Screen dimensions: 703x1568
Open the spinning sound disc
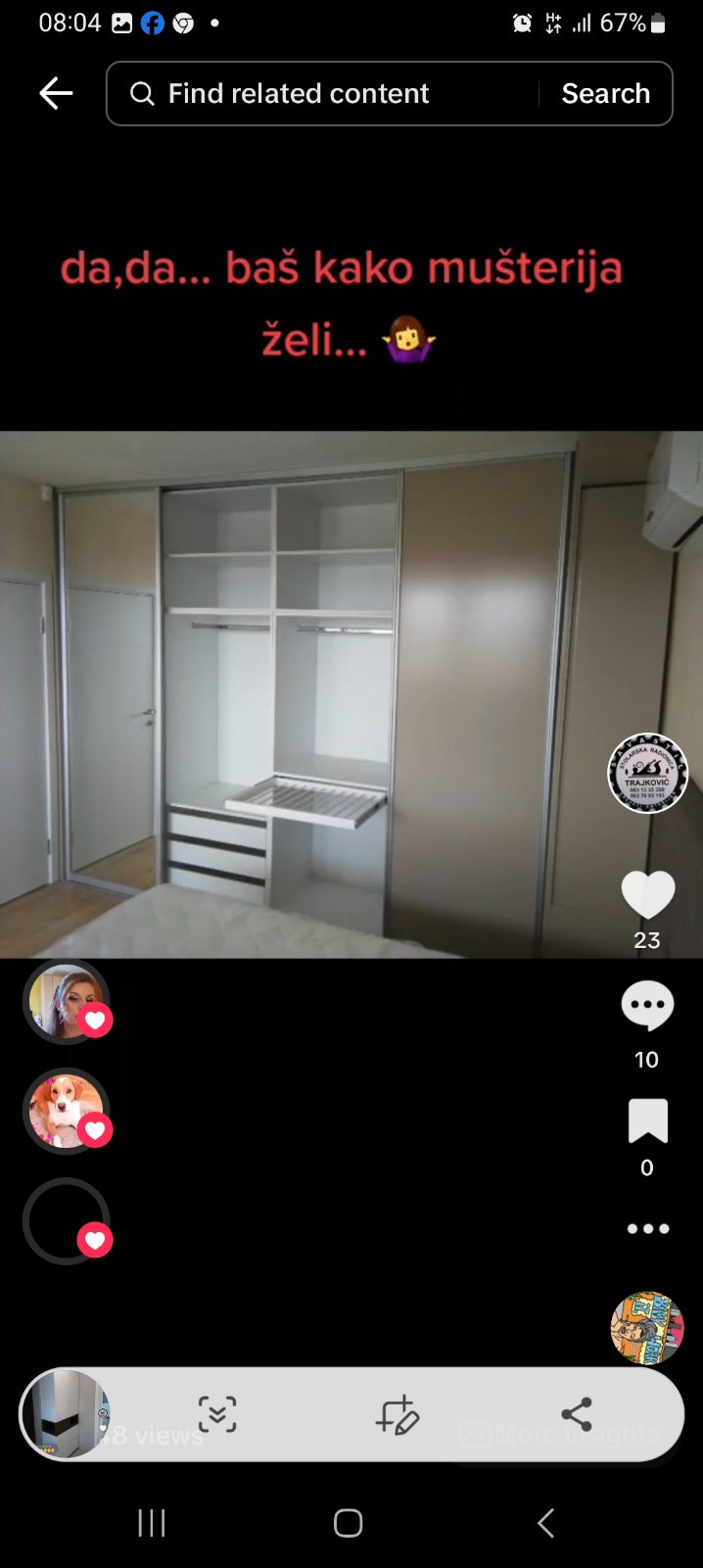[647, 1328]
